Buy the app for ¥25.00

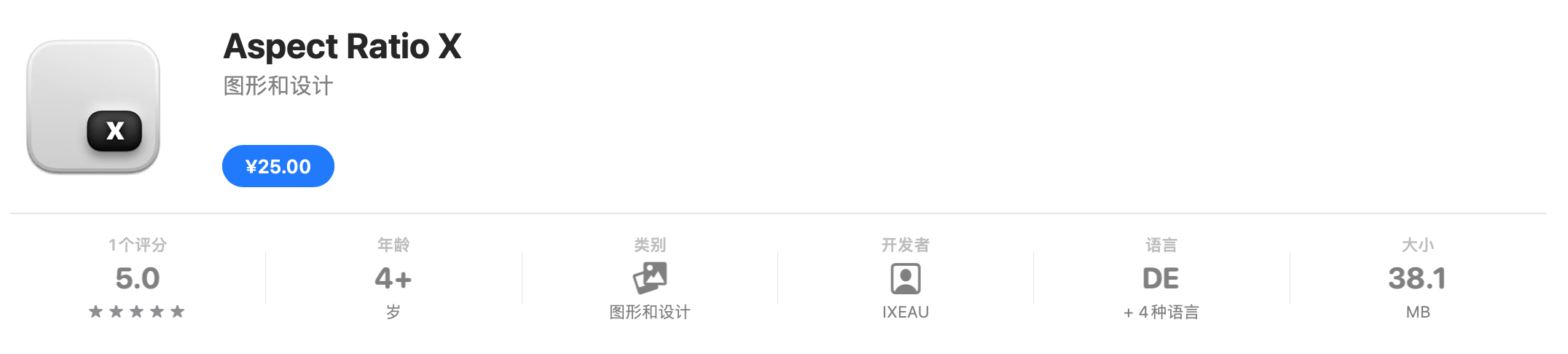click(278, 166)
